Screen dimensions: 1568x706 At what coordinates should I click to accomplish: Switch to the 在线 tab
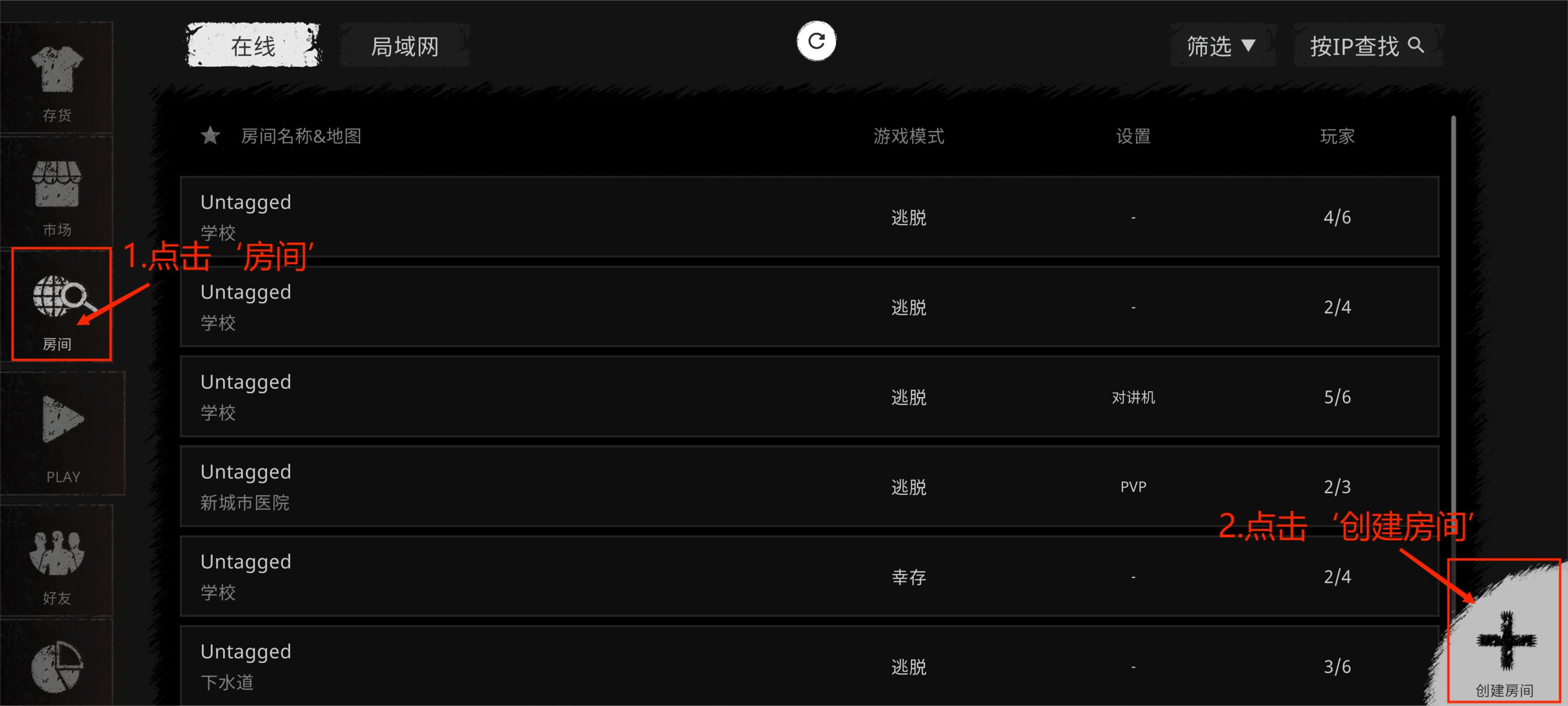pyautogui.click(x=253, y=46)
